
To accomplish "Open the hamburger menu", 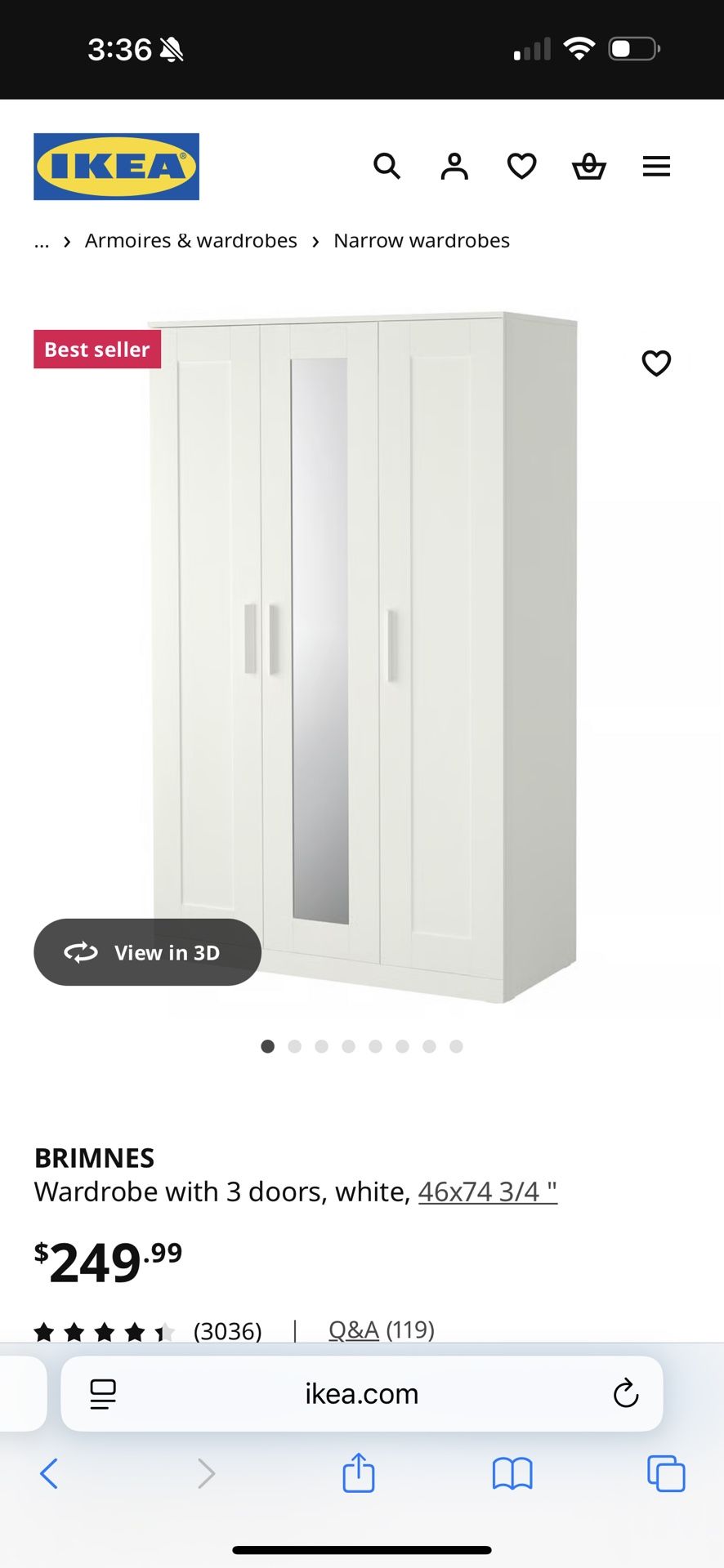I will coord(656,167).
